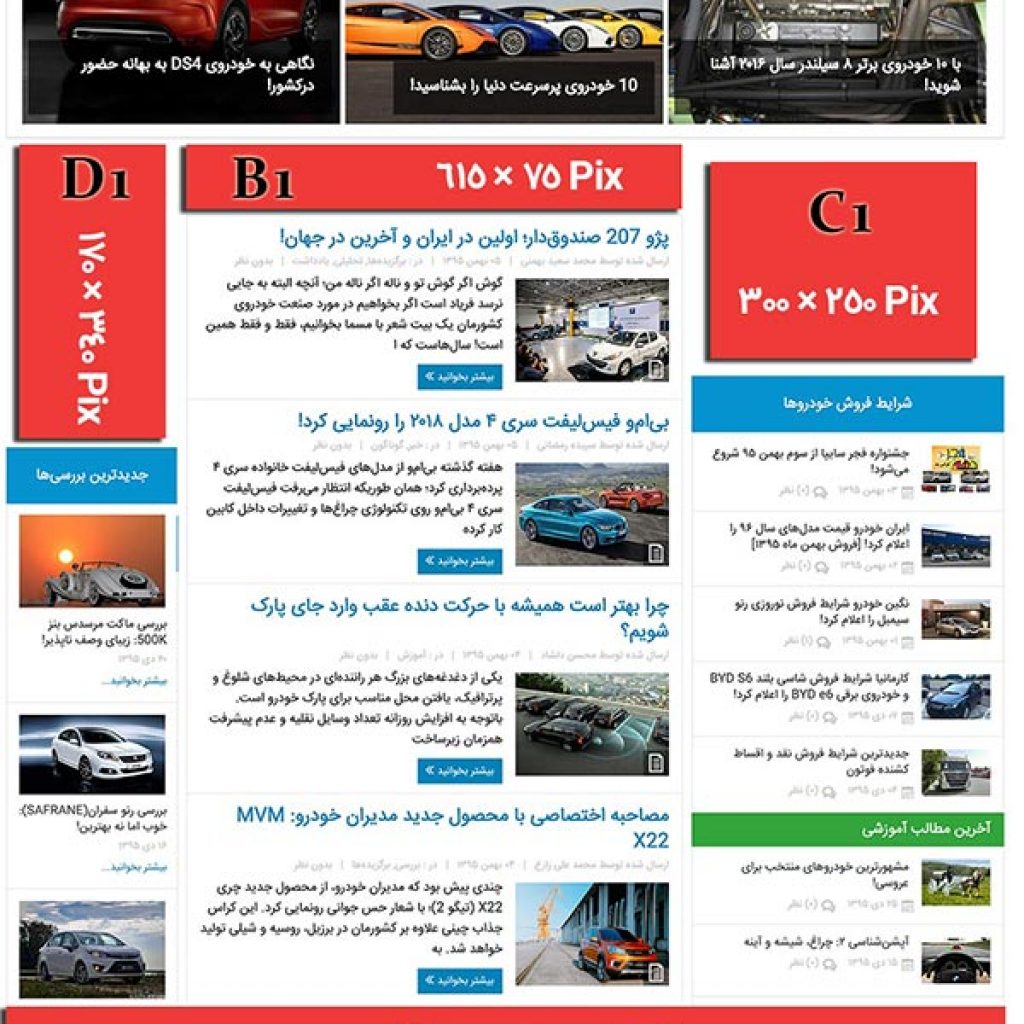Open the Renault Safrane review card
The height and width of the screenshot is (1024, 1024).
[x=92, y=795]
